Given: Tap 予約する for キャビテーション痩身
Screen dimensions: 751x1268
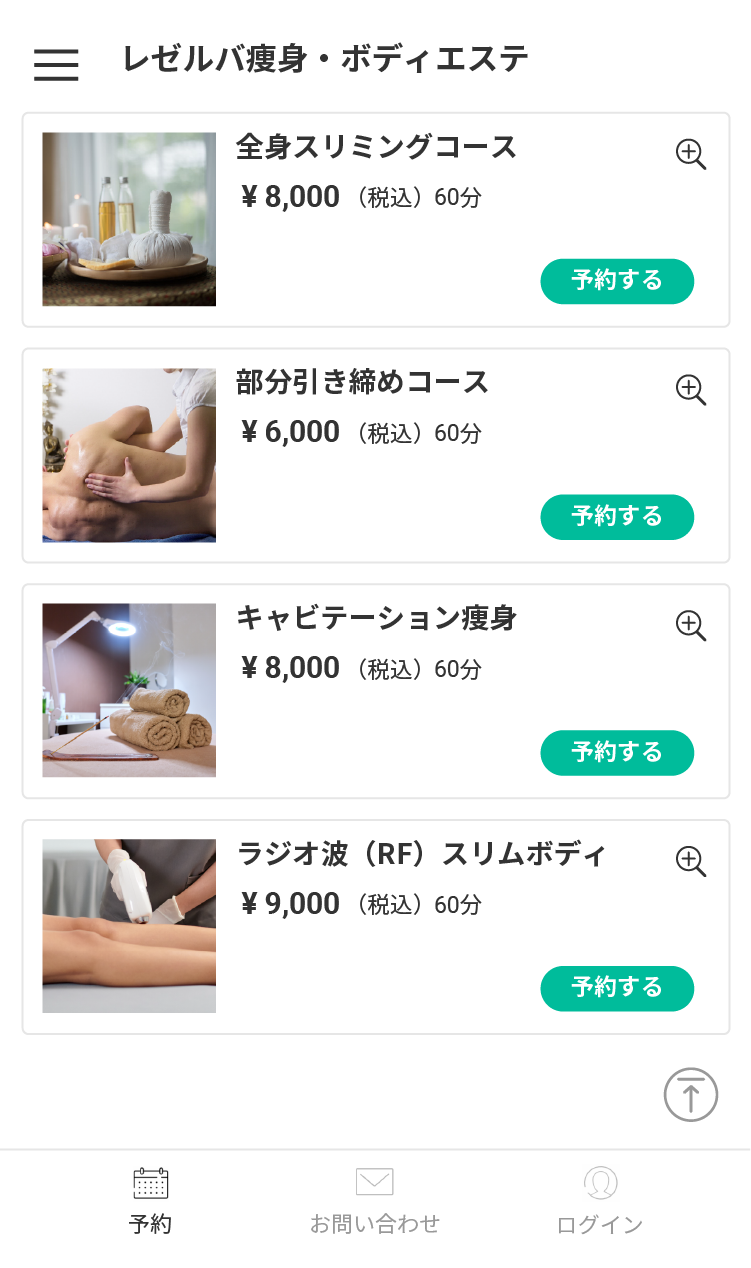Looking at the screenshot, I should click(x=617, y=753).
